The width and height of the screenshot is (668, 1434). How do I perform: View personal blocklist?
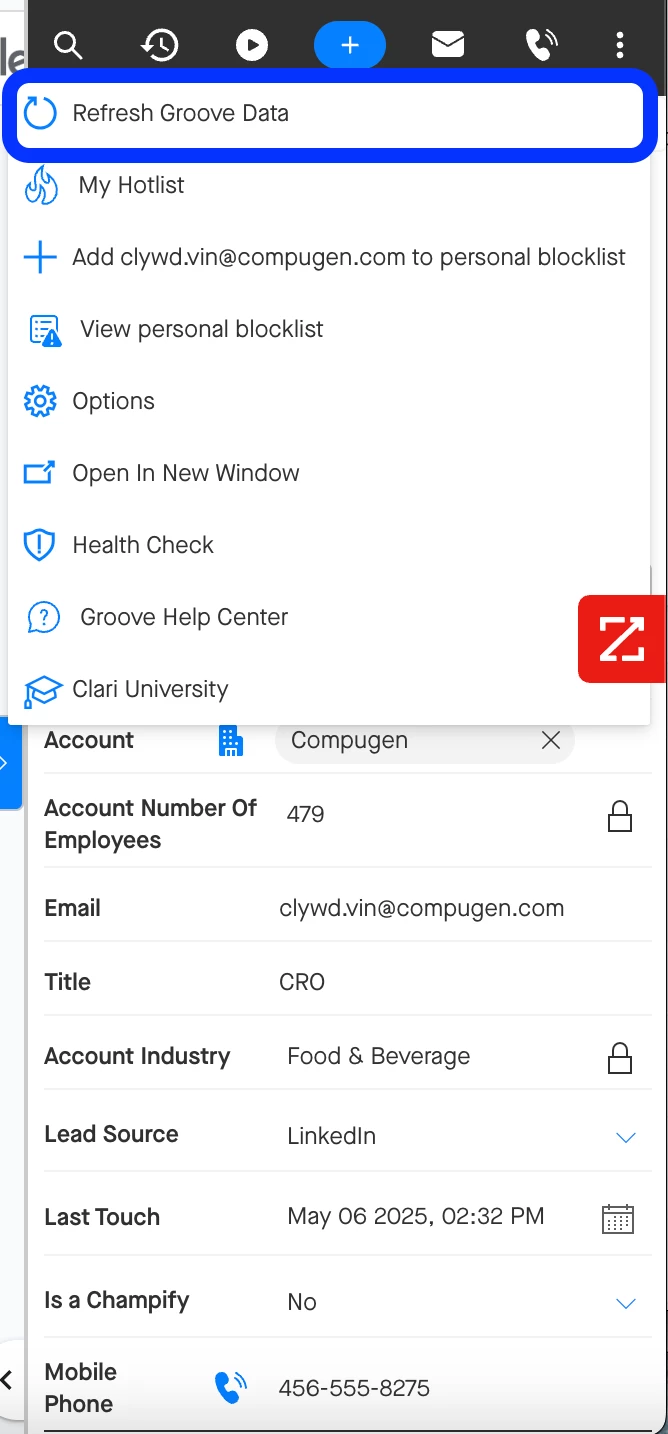329,330
